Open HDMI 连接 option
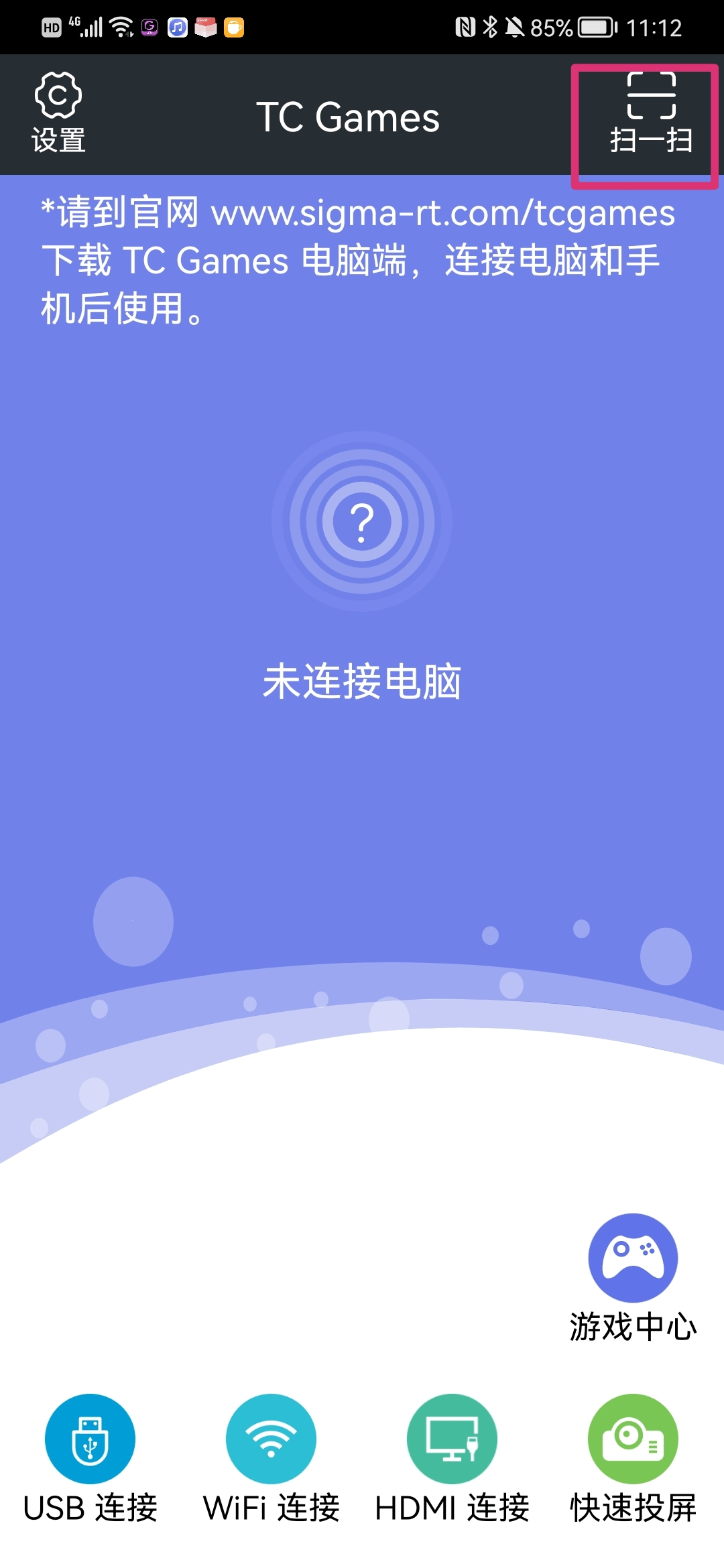 (x=452, y=1439)
